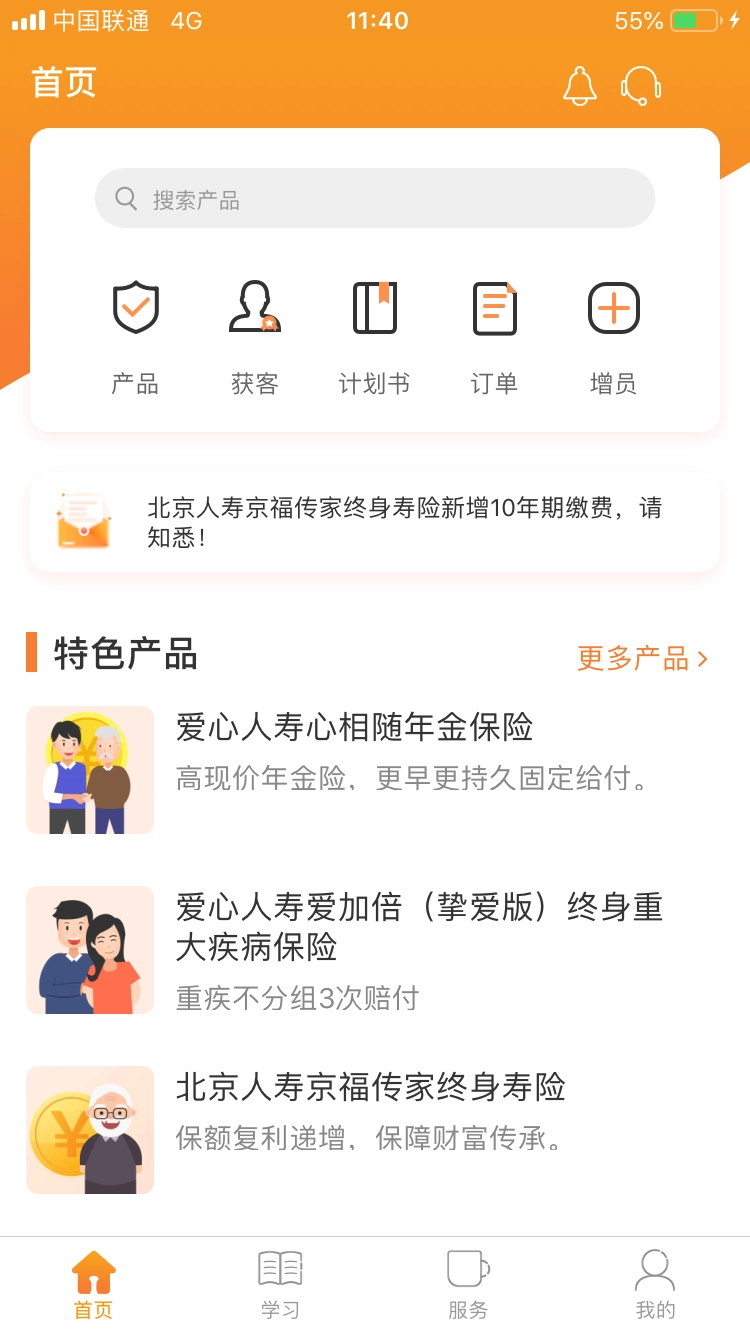Expand more products via the orange chevron
This screenshot has height=1334, width=750.
click(x=703, y=658)
